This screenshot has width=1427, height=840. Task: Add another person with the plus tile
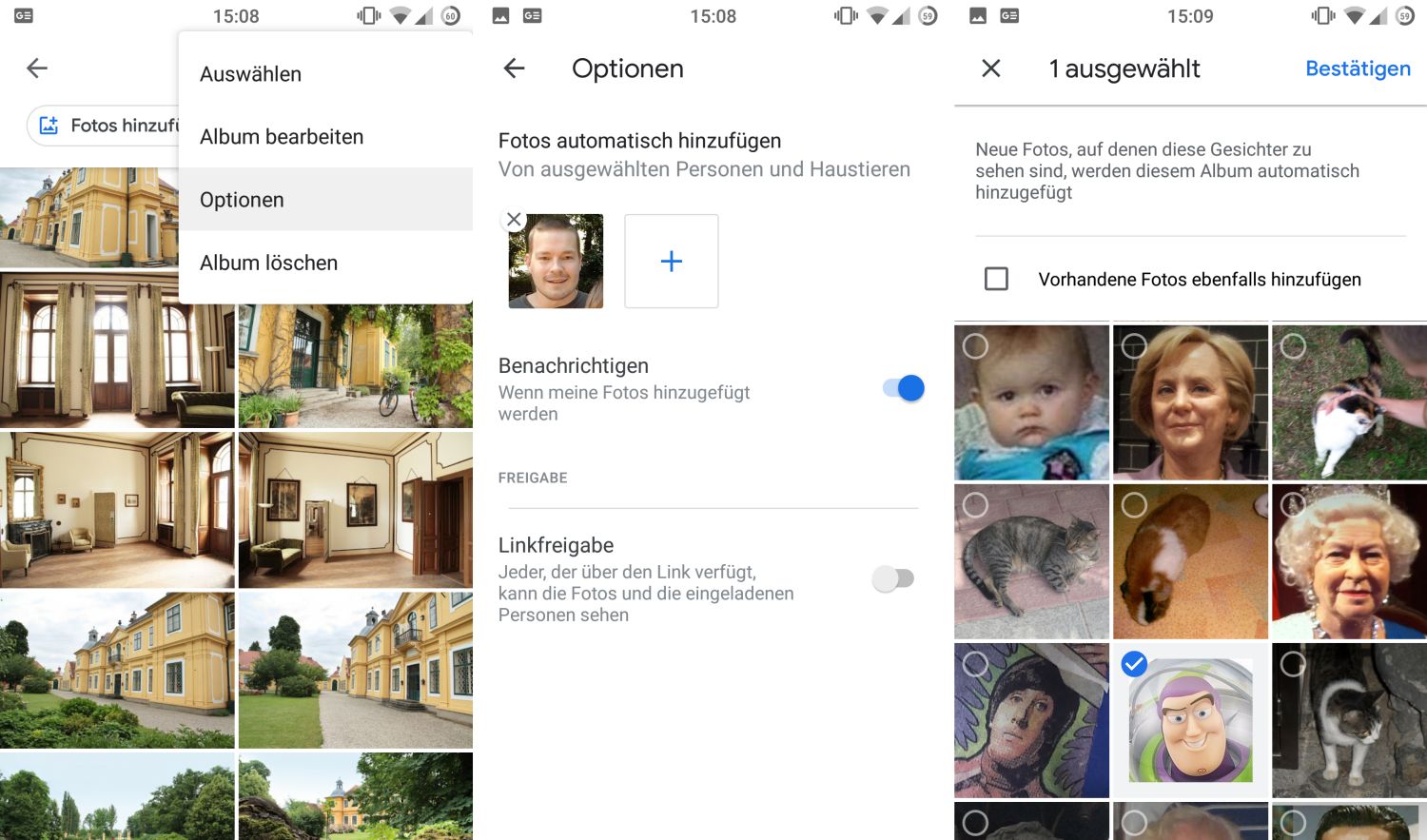(671, 261)
